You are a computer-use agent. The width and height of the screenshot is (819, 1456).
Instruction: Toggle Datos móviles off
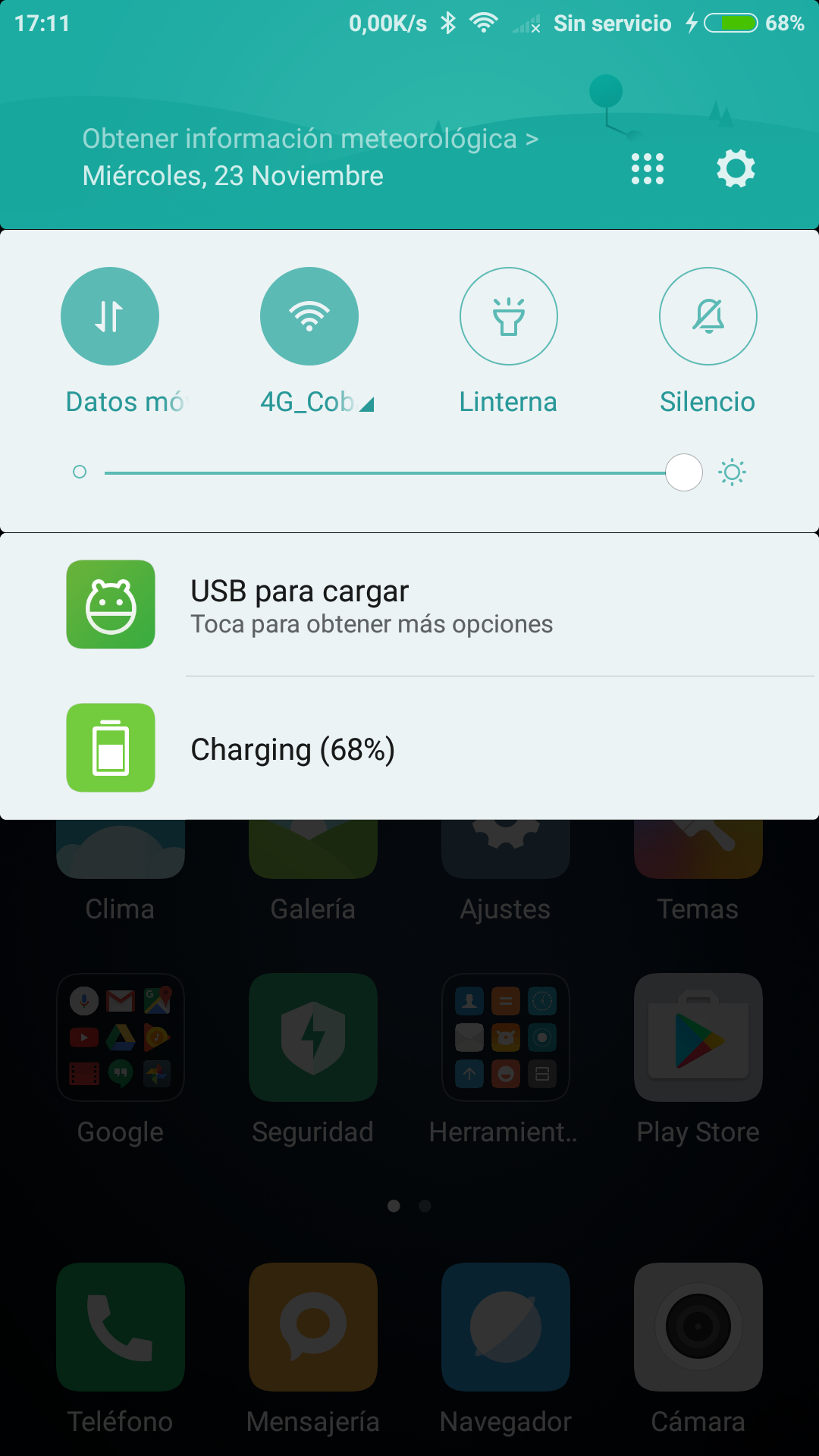110,316
